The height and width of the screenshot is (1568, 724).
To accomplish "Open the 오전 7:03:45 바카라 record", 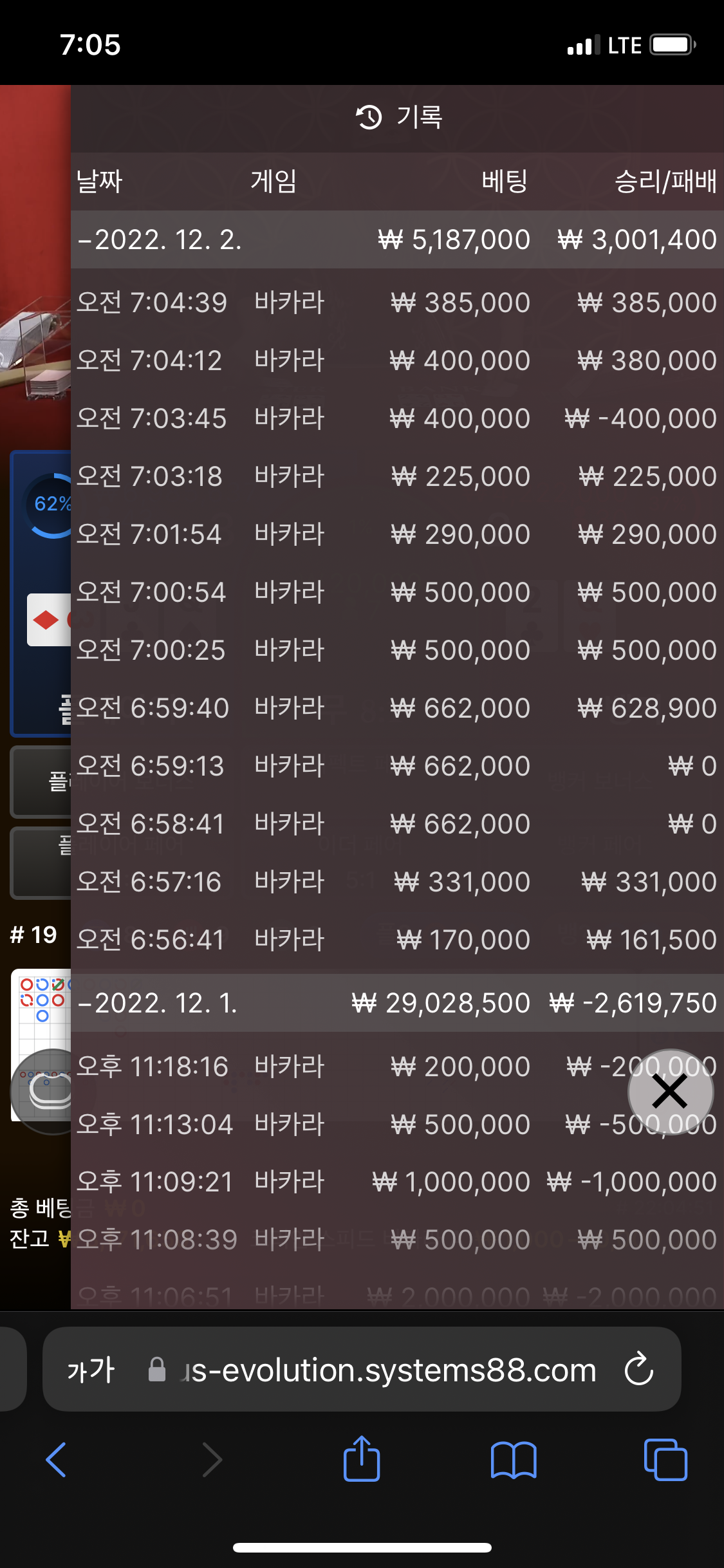I will pyautogui.click(x=397, y=418).
